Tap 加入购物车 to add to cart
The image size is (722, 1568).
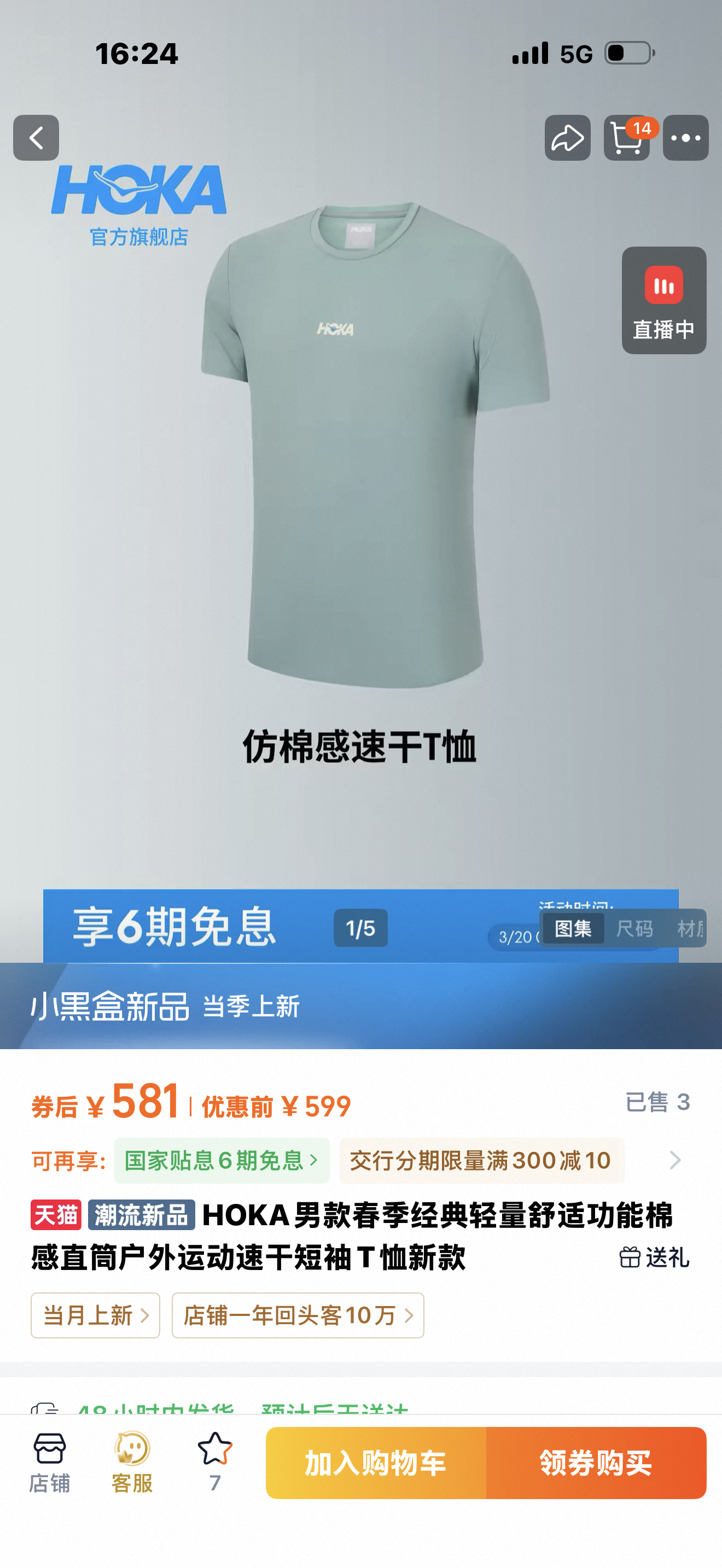(x=376, y=1462)
